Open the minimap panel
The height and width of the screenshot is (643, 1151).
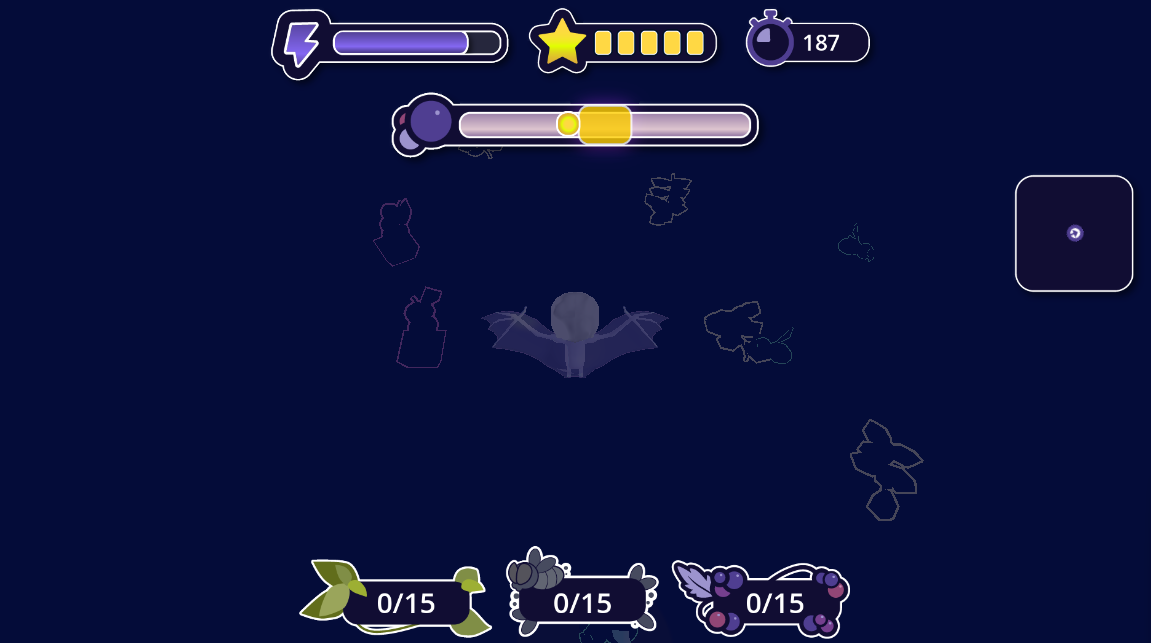pos(1074,234)
